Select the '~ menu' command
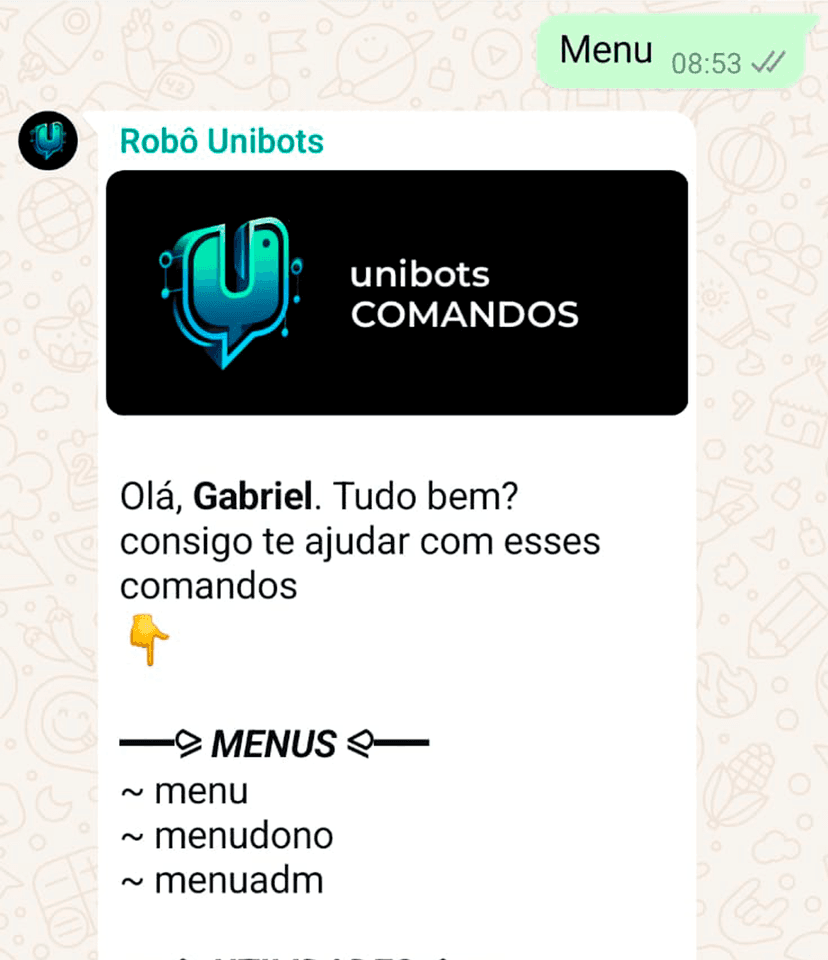 point(183,790)
